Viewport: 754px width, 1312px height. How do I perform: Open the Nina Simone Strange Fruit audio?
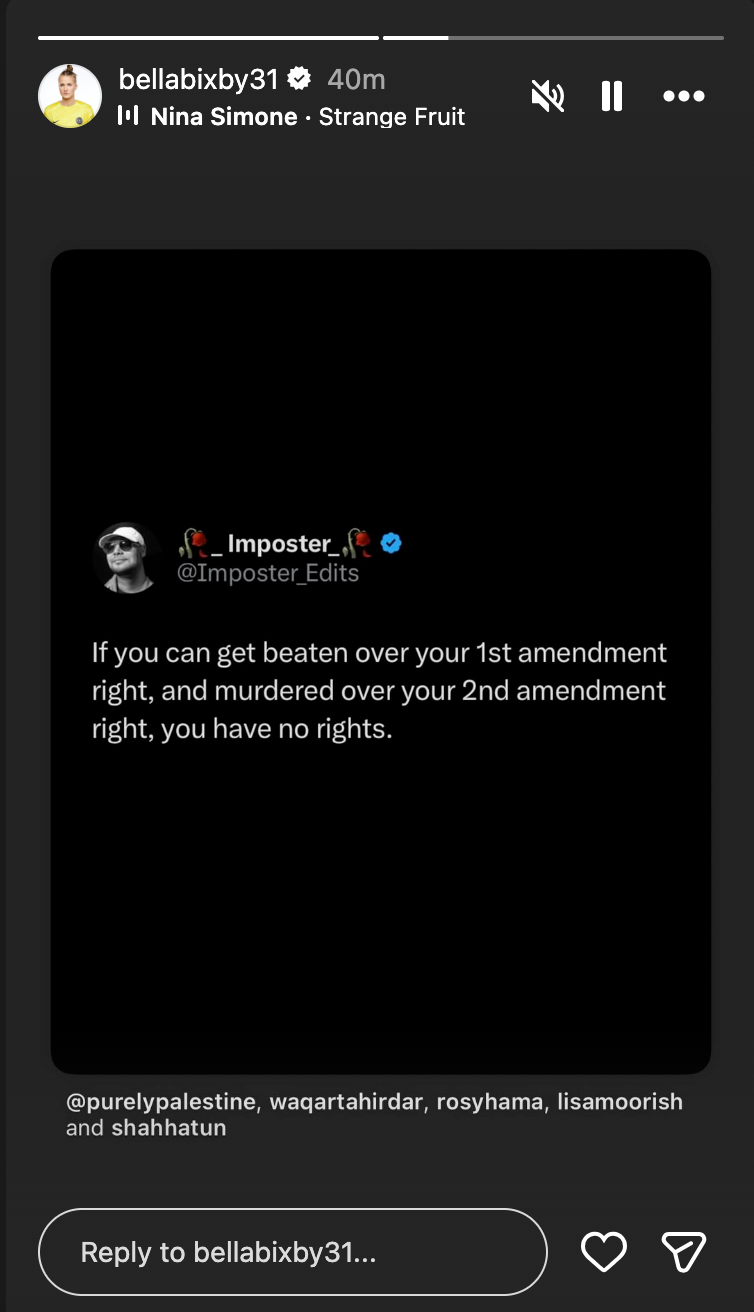pos(307,116)
